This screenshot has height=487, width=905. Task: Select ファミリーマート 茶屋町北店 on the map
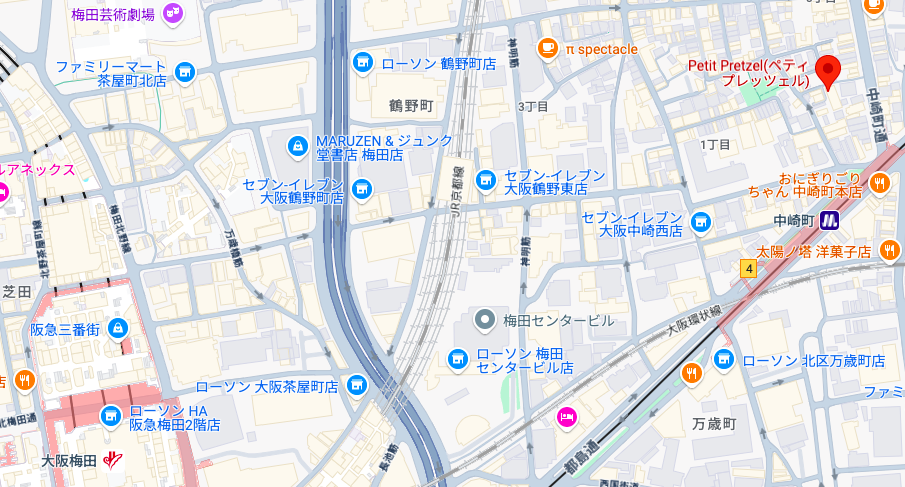click(184, 72)
